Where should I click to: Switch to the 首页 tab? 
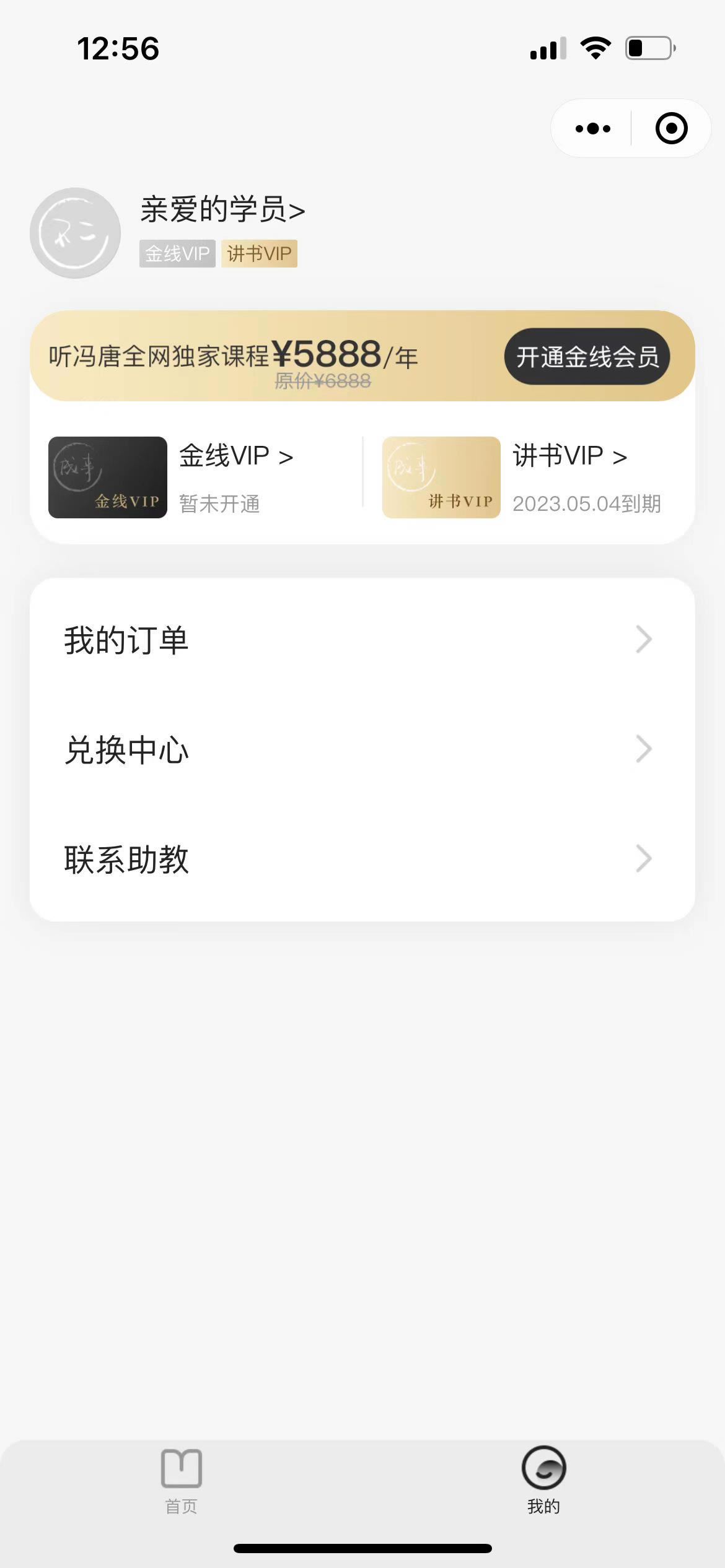point(181,1481)
